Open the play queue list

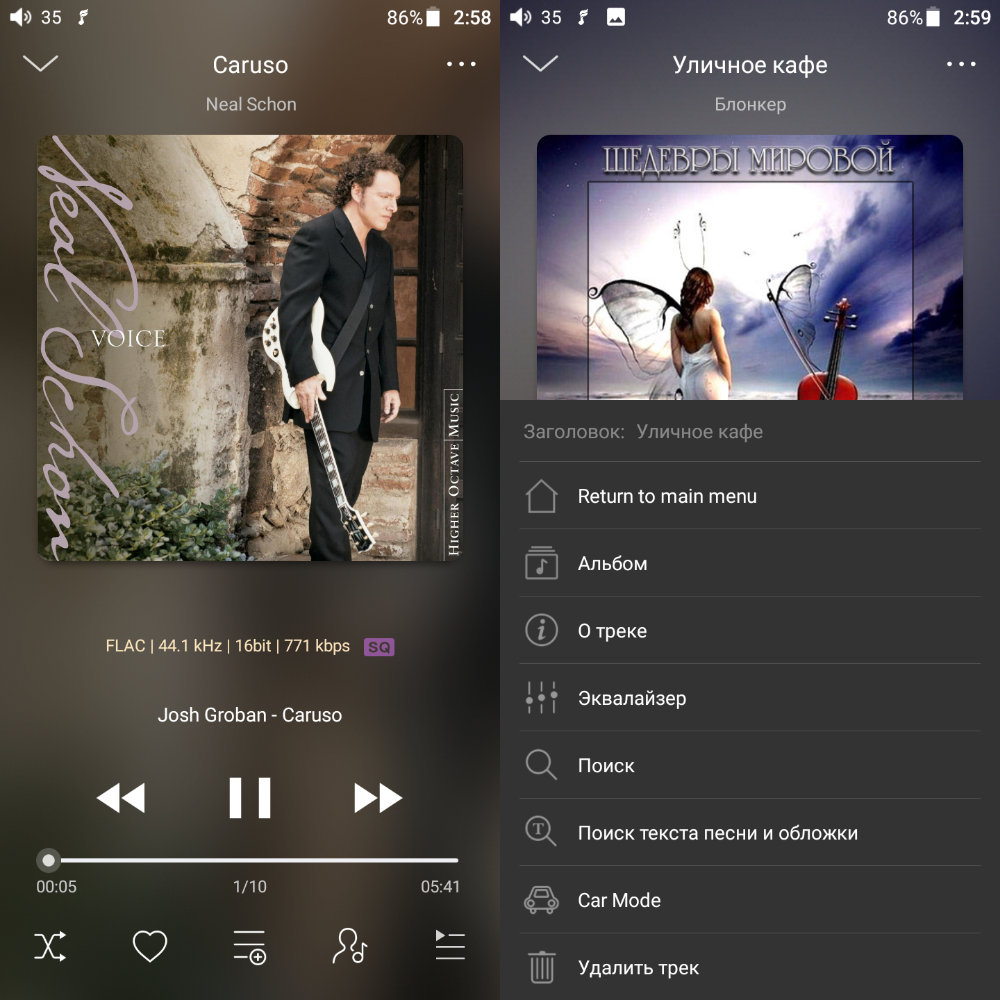tap(450, 945)
